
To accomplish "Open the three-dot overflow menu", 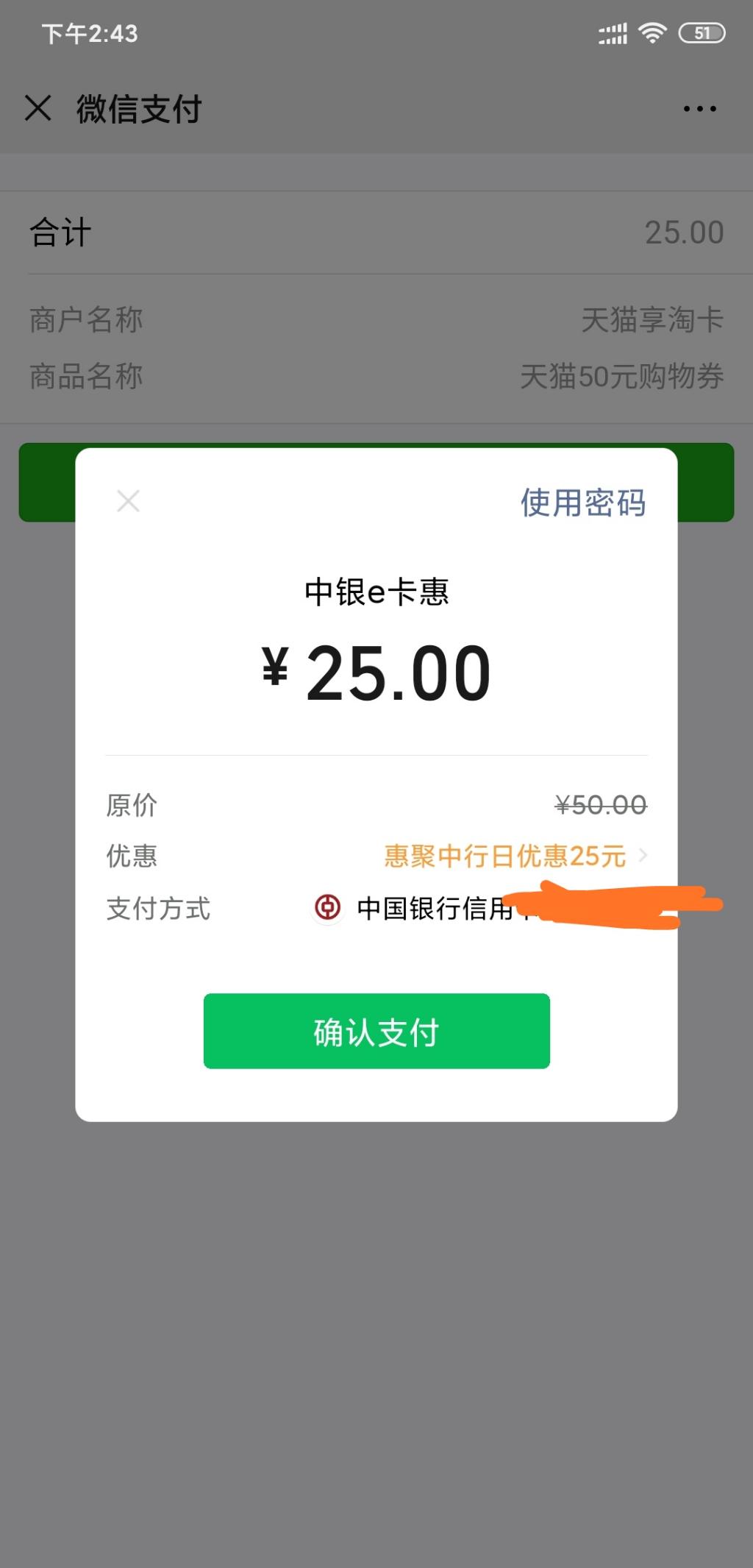I will [699, 109].
